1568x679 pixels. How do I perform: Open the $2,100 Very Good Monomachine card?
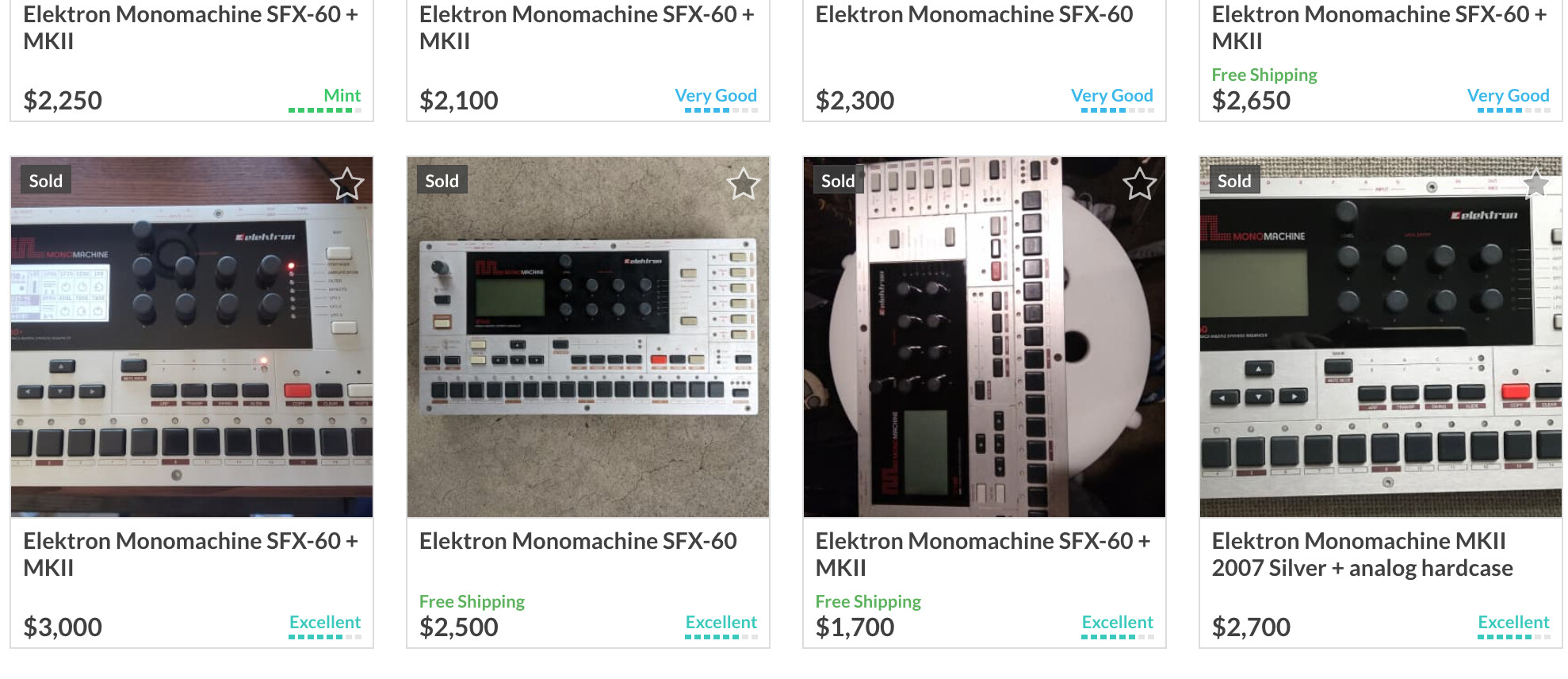click(x=587, y=28)
